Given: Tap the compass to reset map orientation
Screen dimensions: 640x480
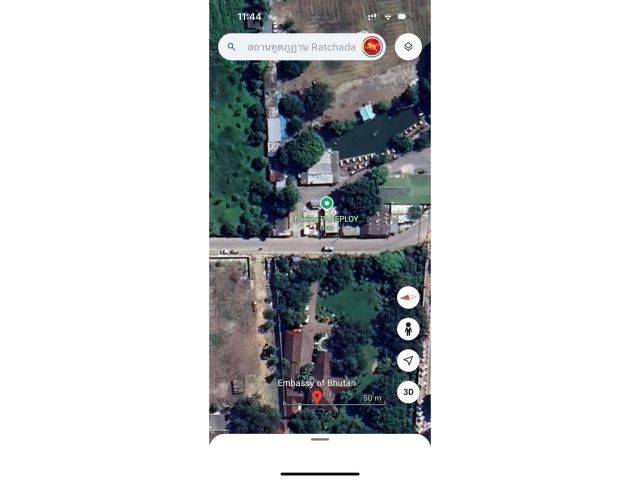Looking at the screenshot, I should pyautogui.click(x=408, y=297).
